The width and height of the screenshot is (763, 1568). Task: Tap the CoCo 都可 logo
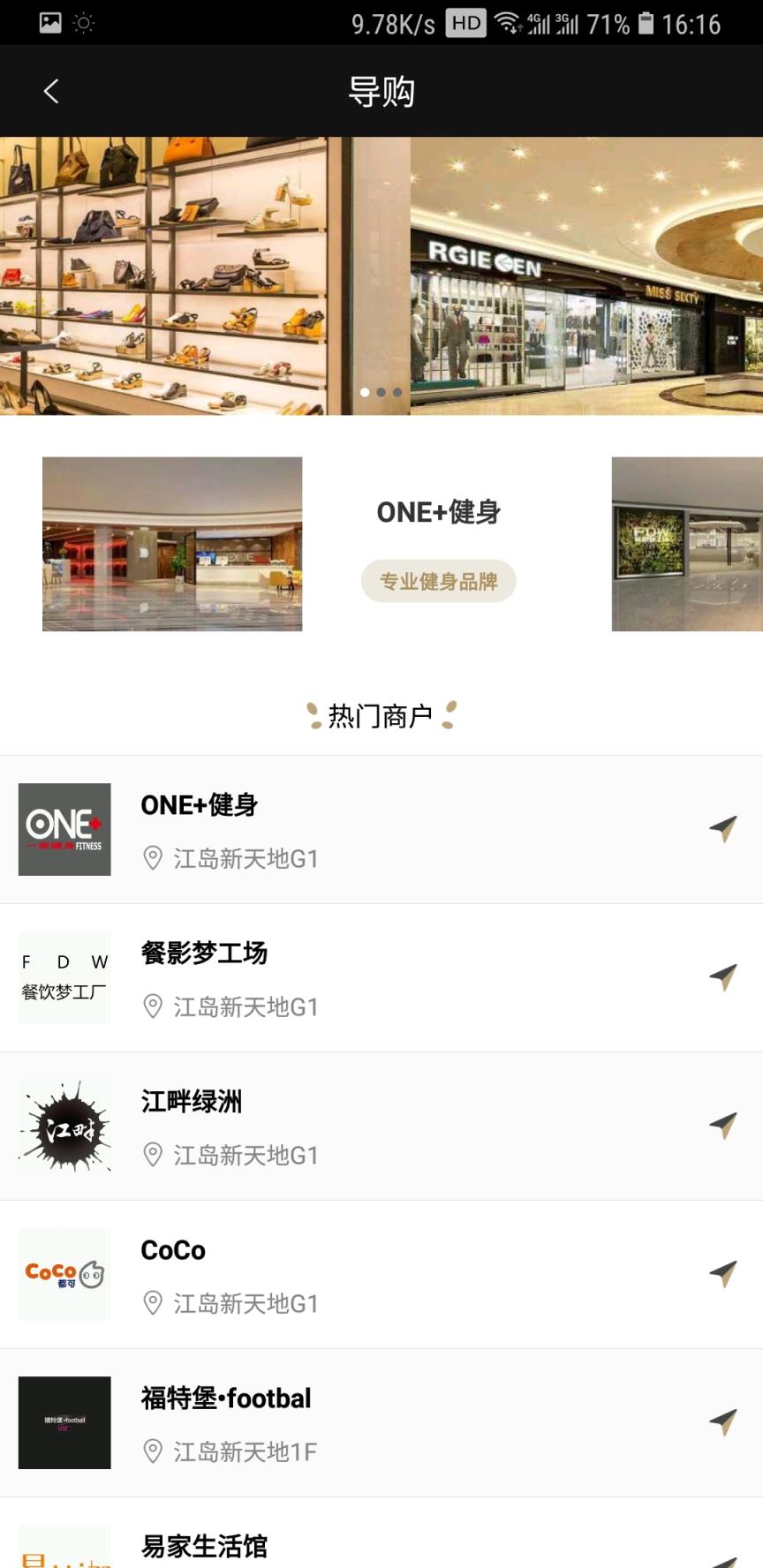[64, 1273]
